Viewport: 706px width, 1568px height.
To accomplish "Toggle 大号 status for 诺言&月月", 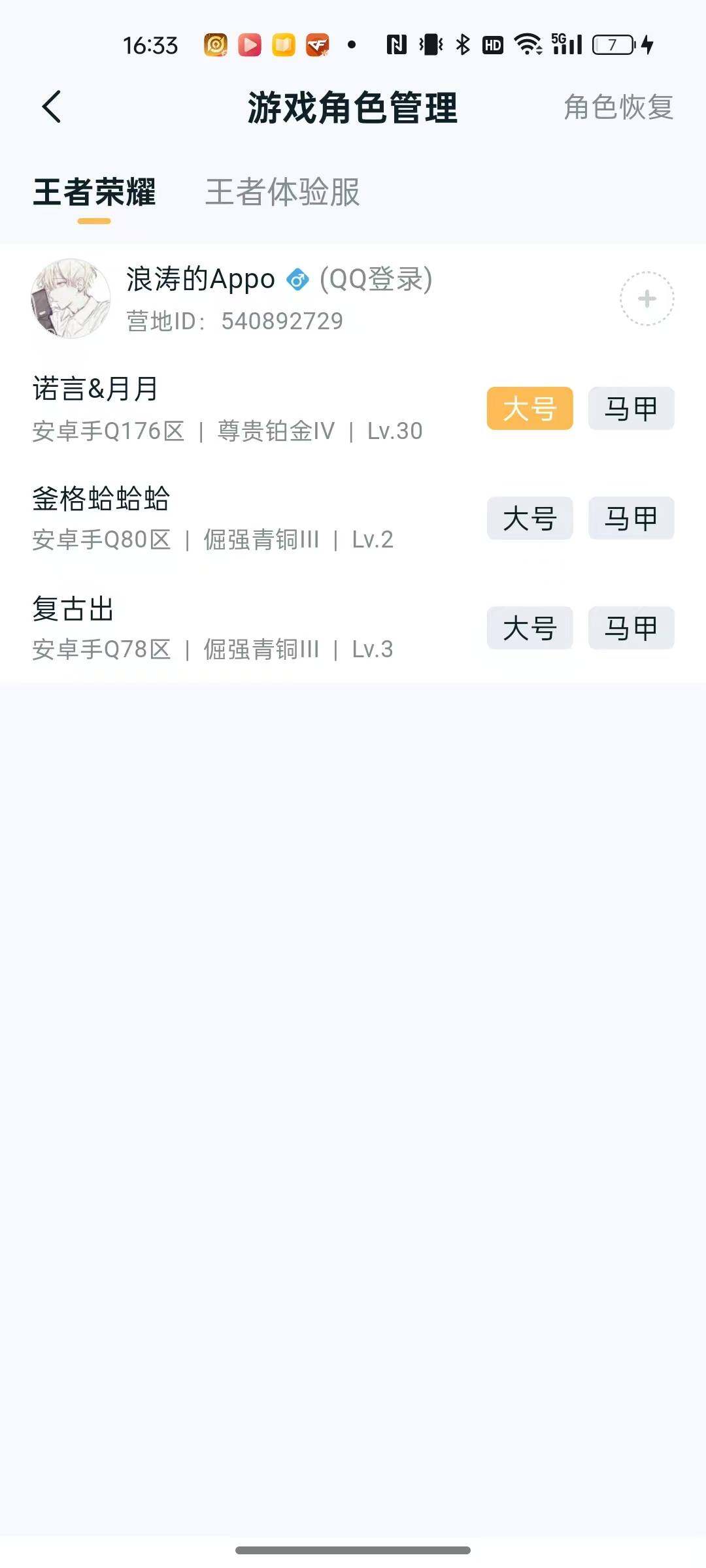I will click(528, 408).
